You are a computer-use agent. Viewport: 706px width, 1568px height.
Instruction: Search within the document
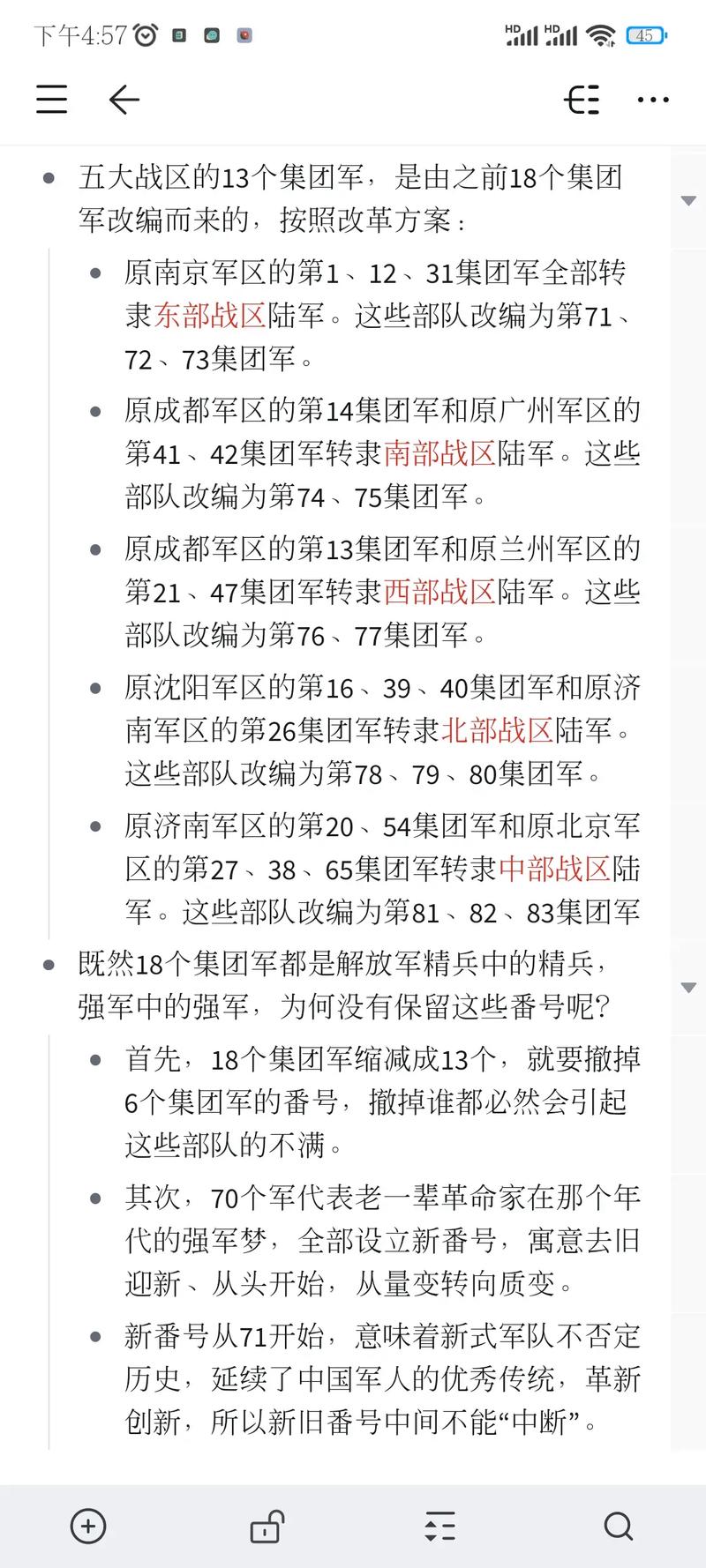pos(618,1526)
